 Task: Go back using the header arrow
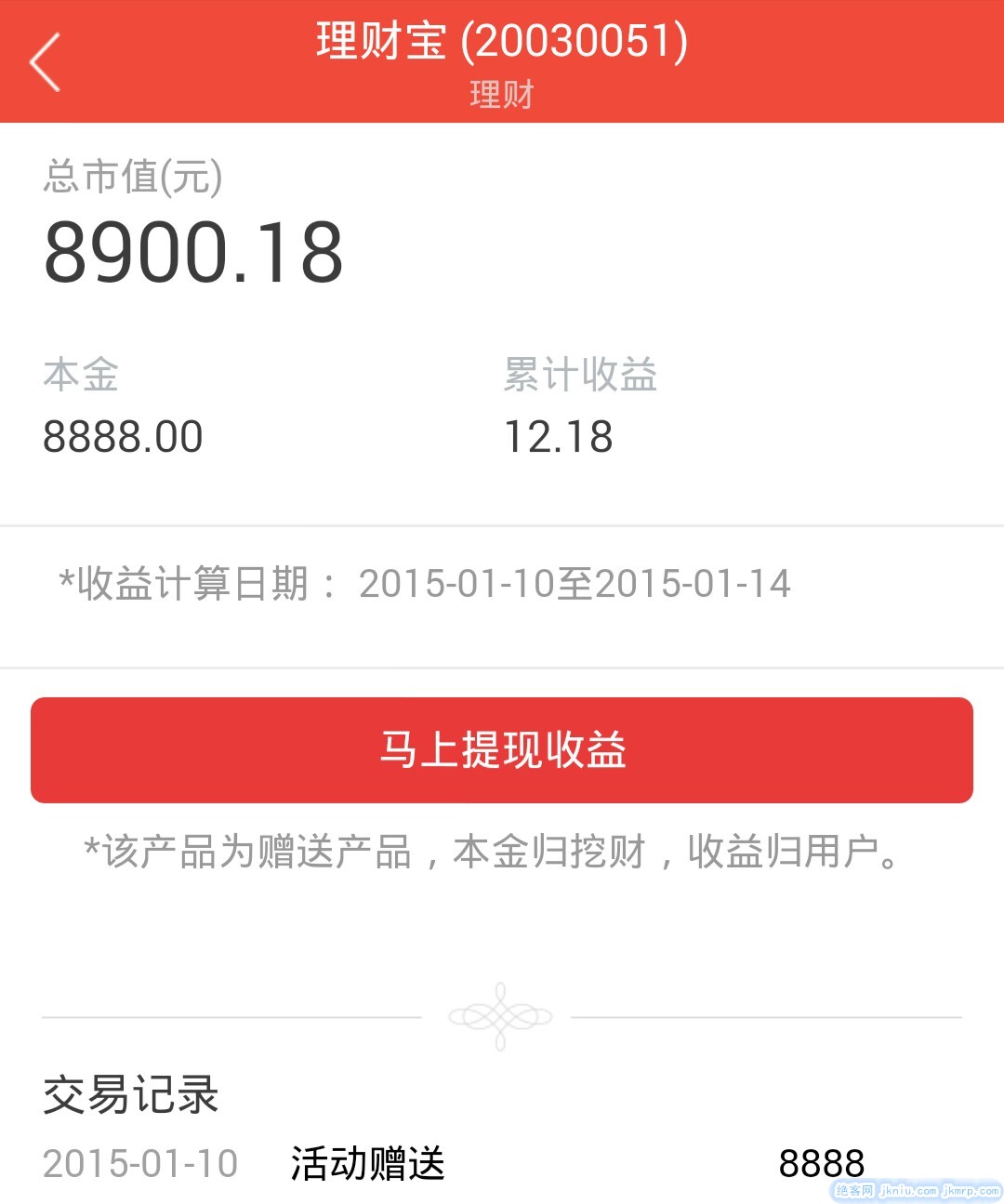(45, 62)
